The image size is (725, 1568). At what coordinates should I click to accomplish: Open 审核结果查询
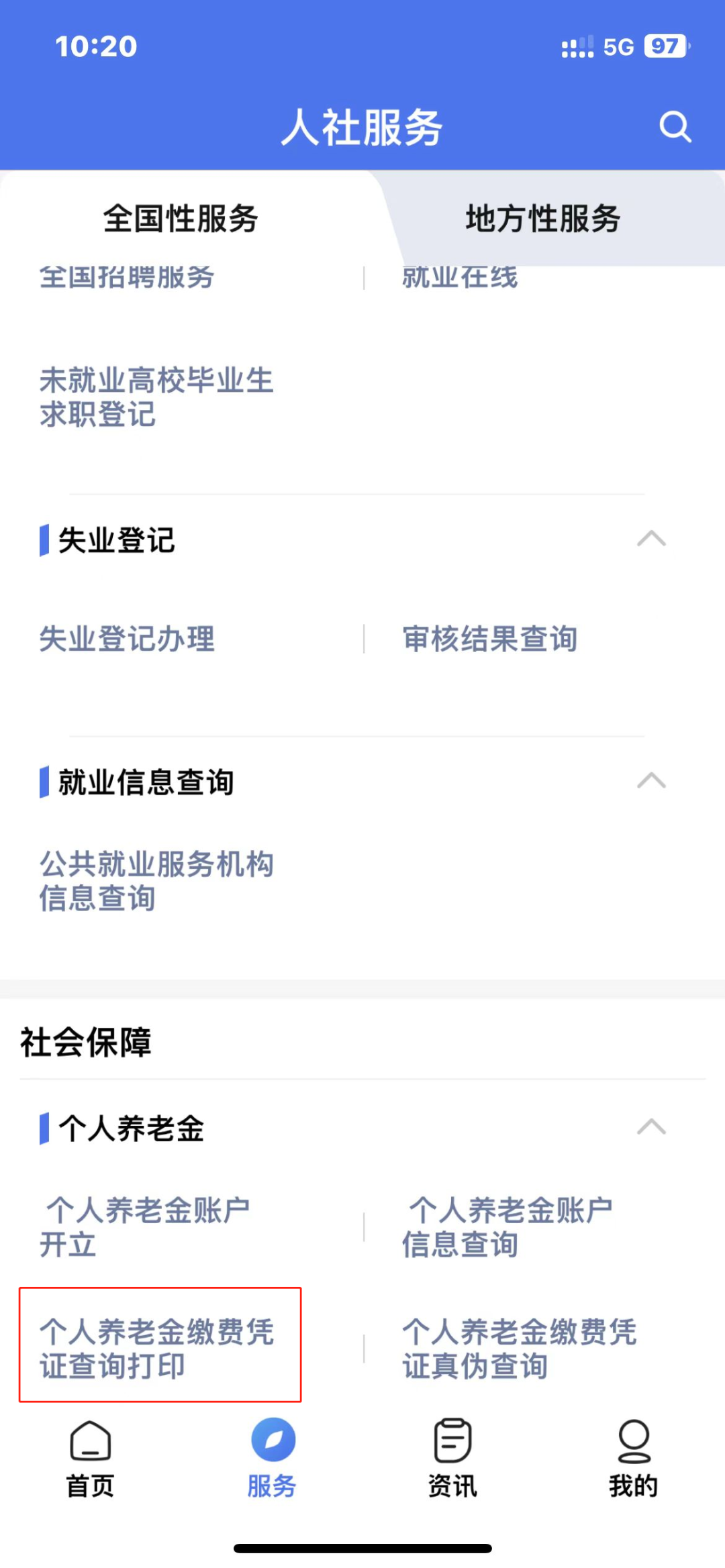tap(490, 638)
